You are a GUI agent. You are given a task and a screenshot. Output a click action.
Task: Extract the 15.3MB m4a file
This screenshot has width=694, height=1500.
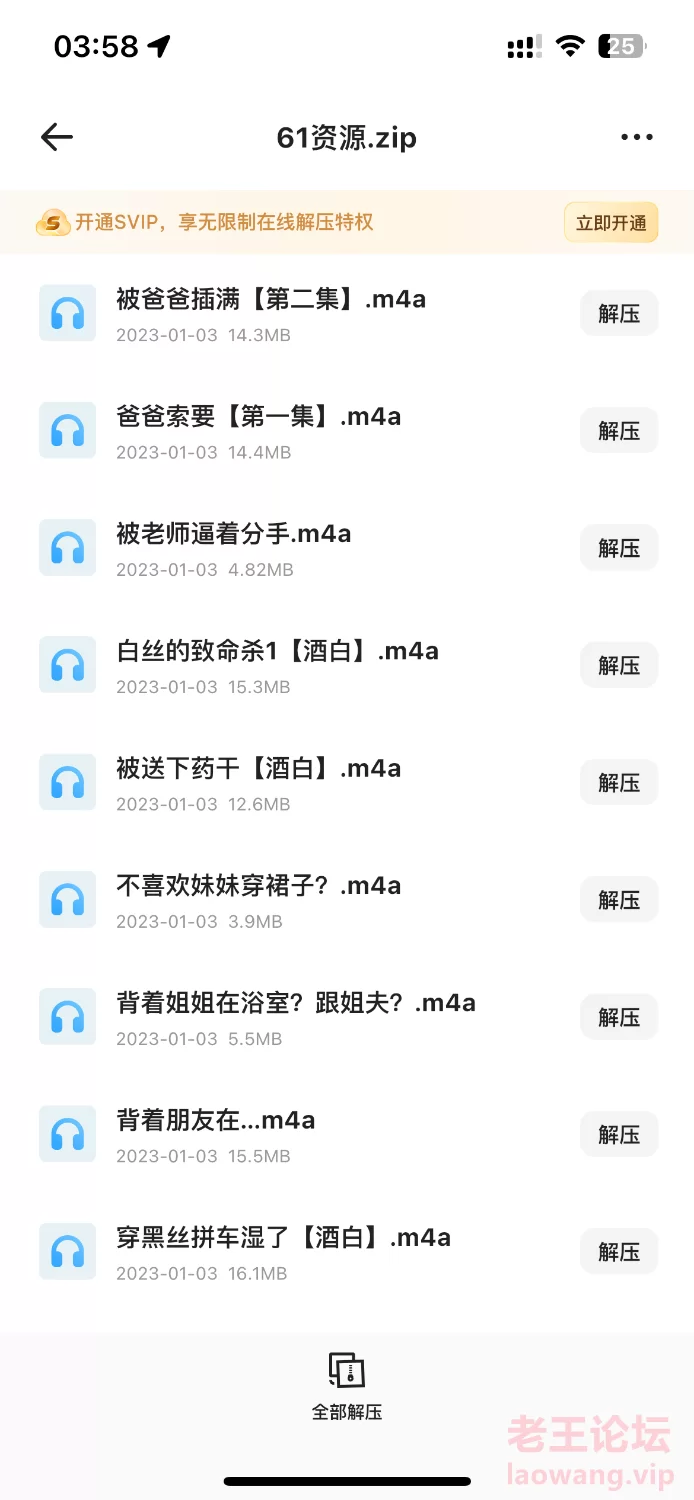[x=619, y=665]
